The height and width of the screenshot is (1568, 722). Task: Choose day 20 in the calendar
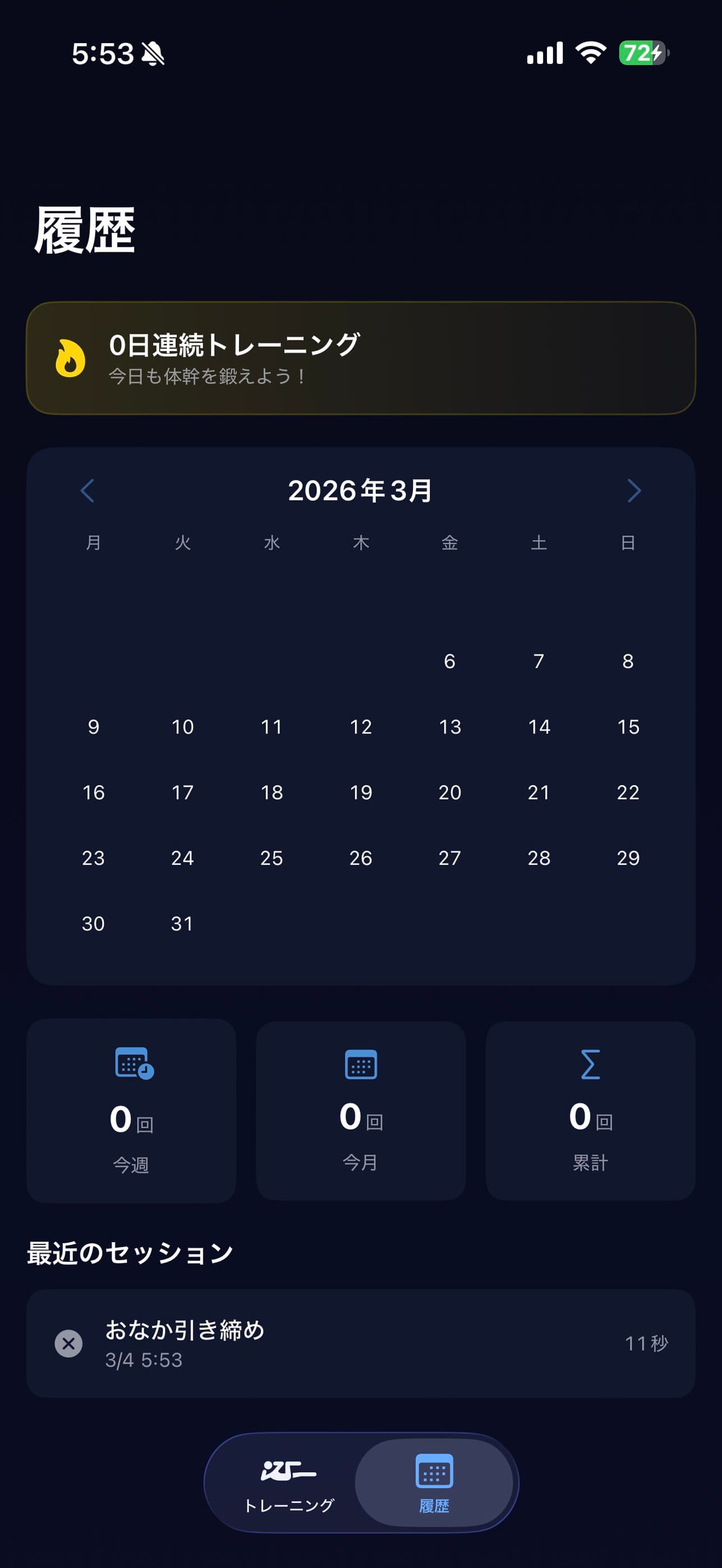tap(449, 792)
